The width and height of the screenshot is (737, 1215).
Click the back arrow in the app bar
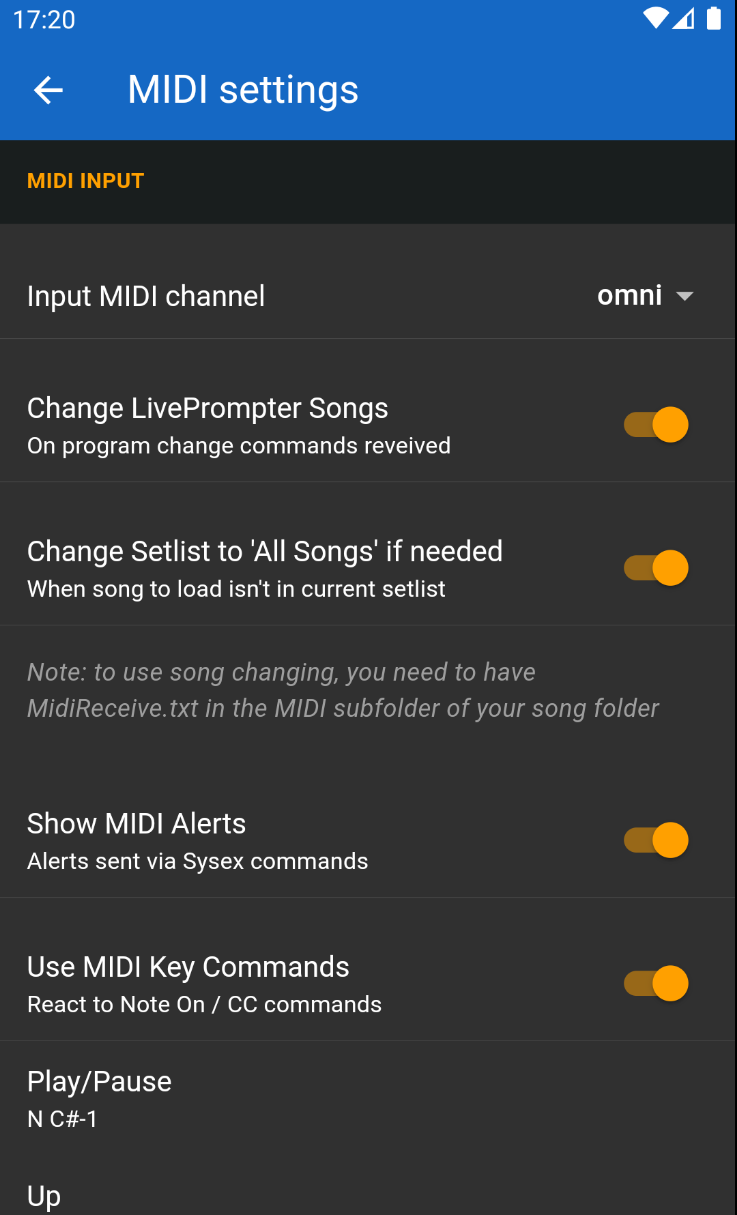tap(47, 90)
